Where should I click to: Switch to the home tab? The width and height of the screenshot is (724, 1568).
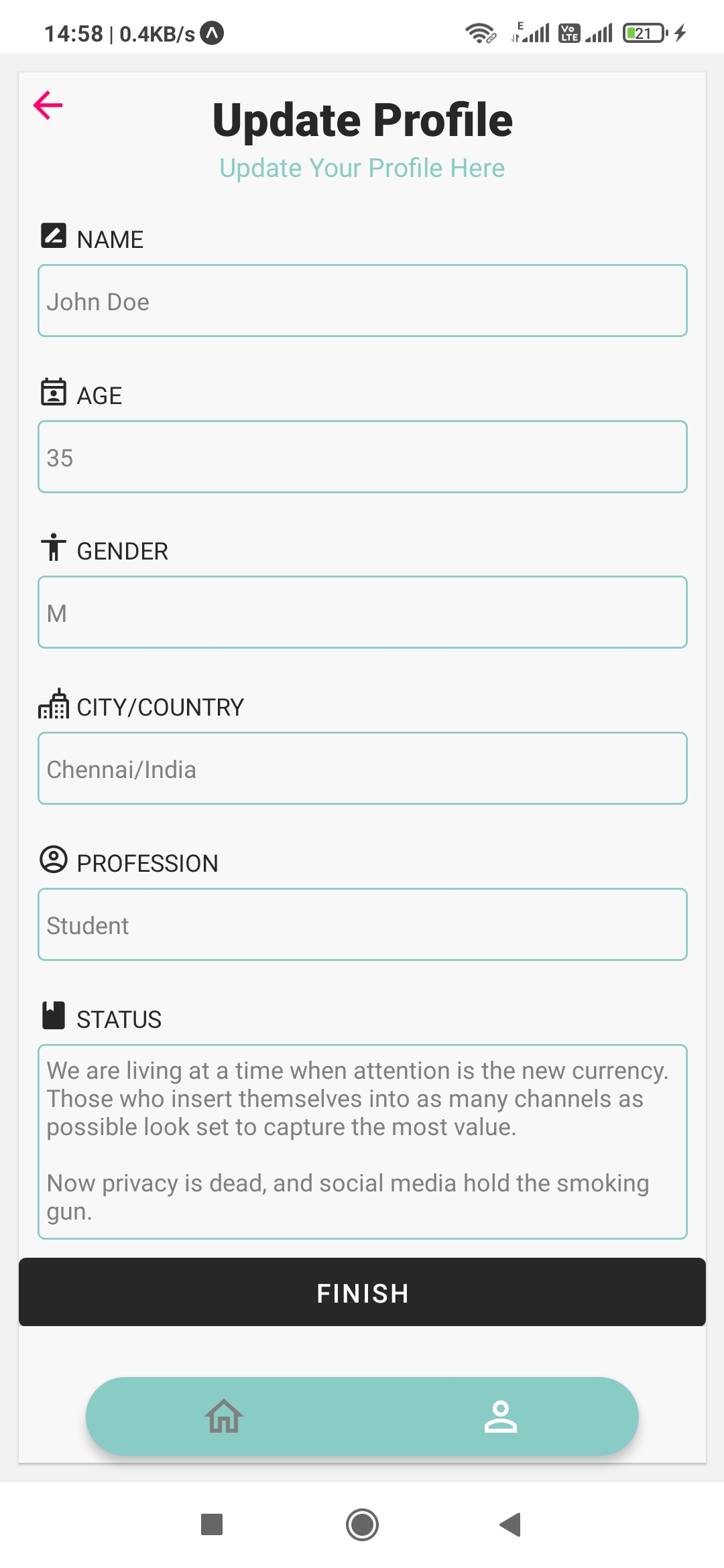[224, 1416]
